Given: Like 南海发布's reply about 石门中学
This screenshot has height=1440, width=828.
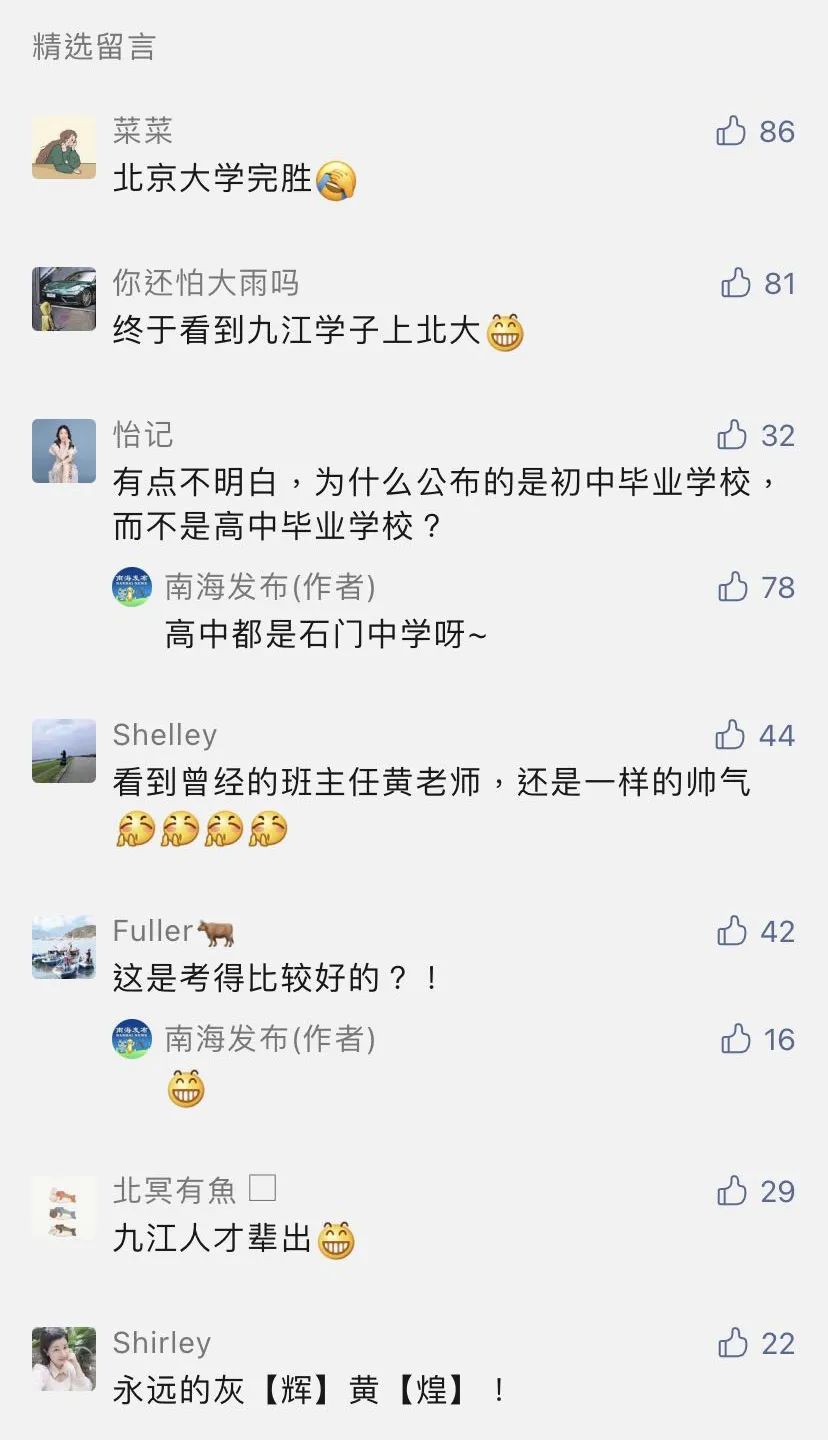Looking at the screenshot, I should pyautogui.click(x=733, y=587).
